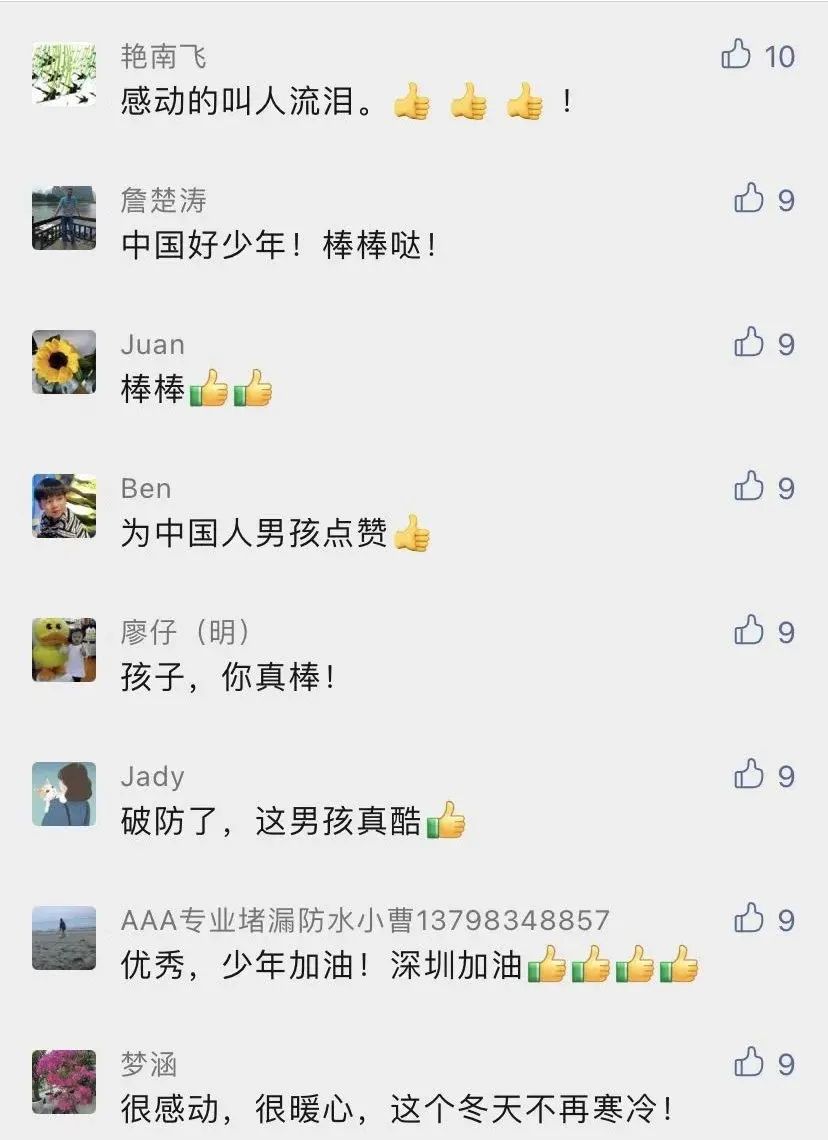Like 詹楚涛's comment

coord(749,199)
